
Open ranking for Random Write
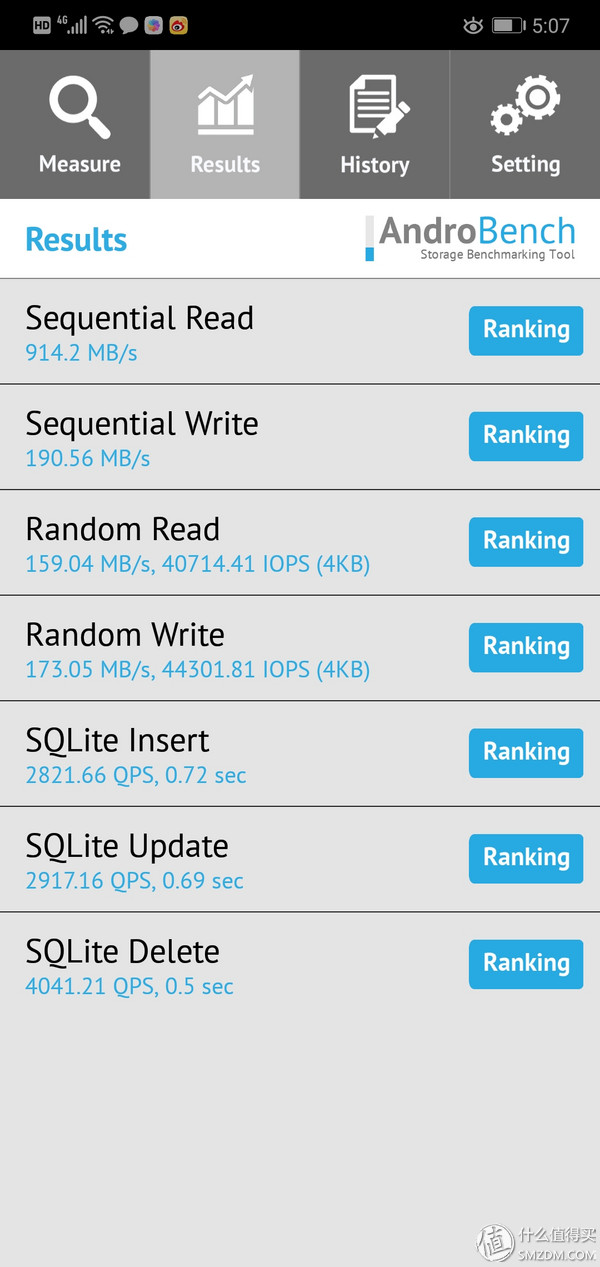[526, 647]
